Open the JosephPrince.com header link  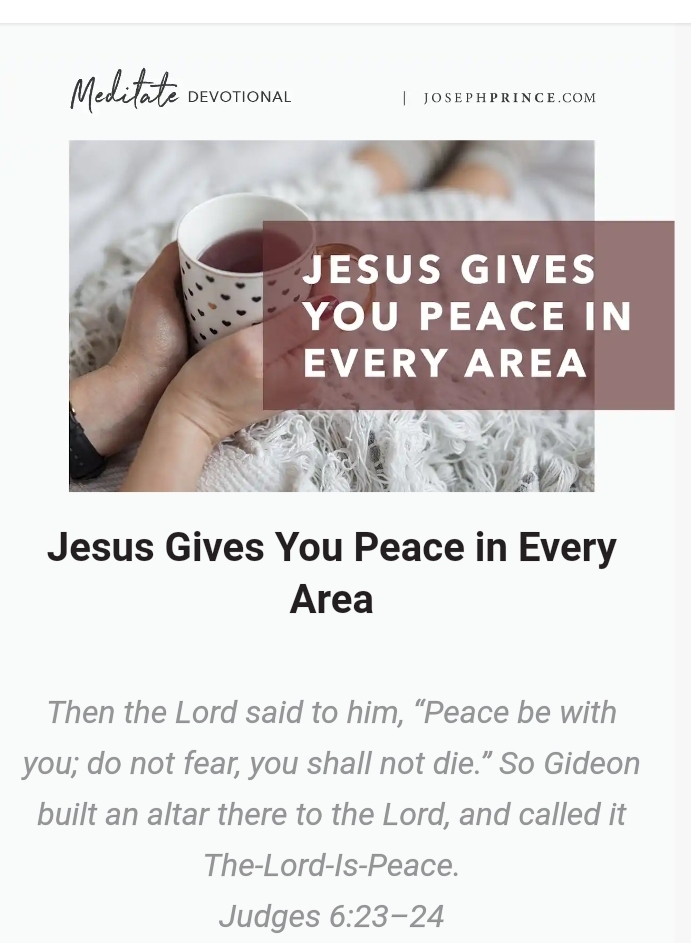[509, 98]
